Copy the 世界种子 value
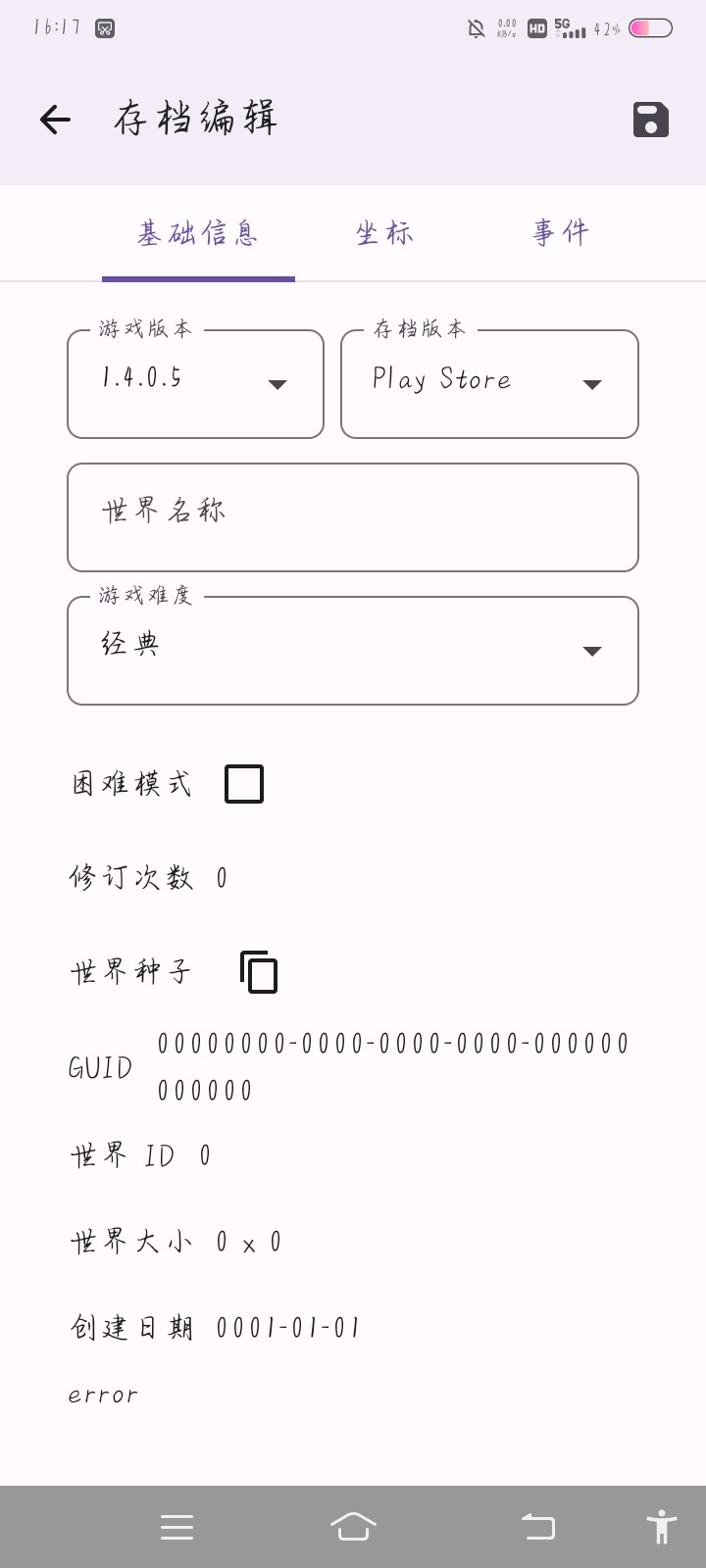706x1568 pixels. [259, 972]
